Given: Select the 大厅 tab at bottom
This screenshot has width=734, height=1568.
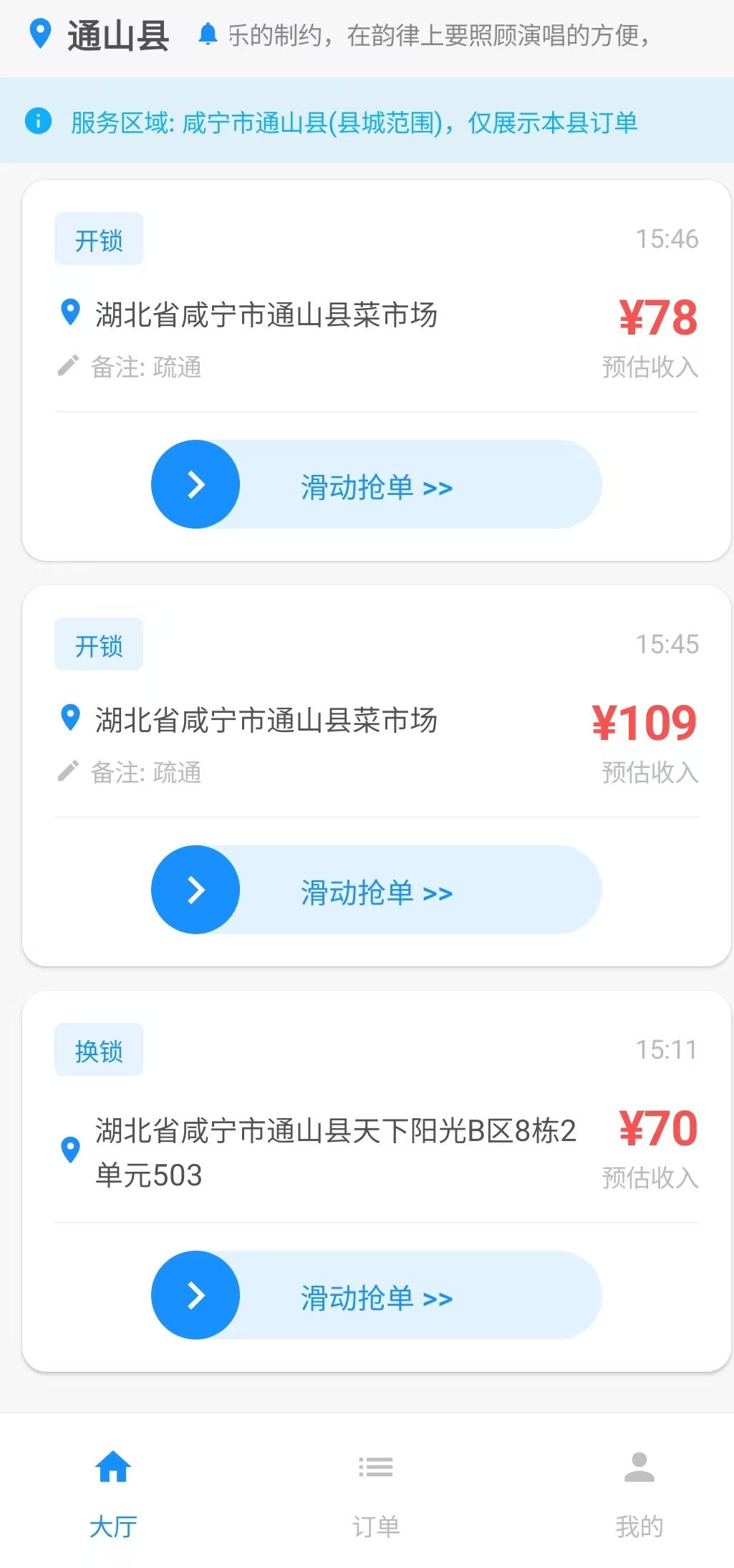Looking at the screenshot, I should point(112,1524).
